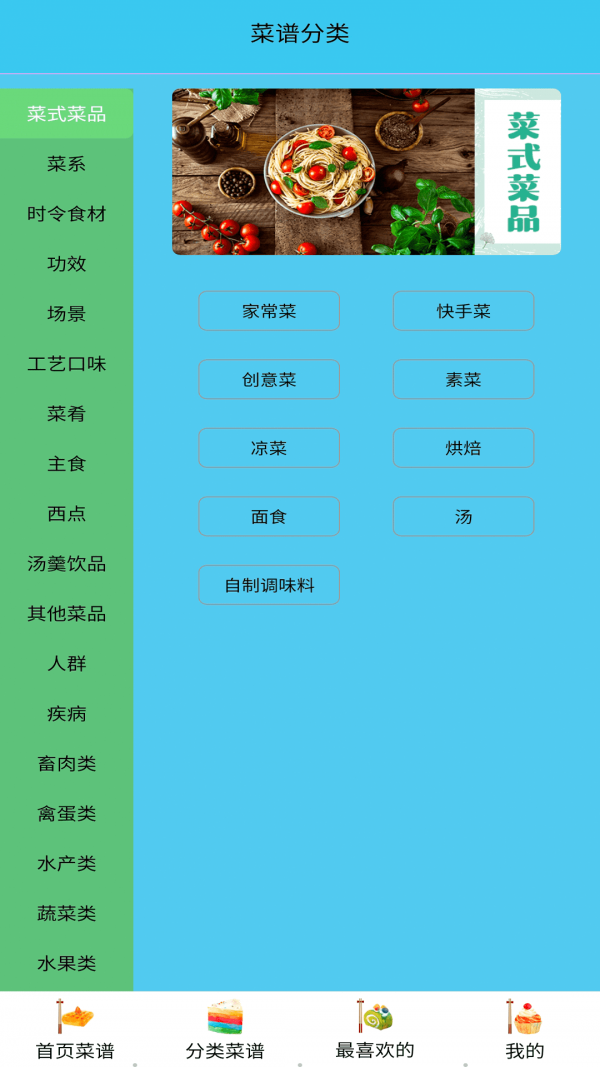Tap the 家常菜 button
Viewport: 600px width, 1067px height.
(269, 311)
